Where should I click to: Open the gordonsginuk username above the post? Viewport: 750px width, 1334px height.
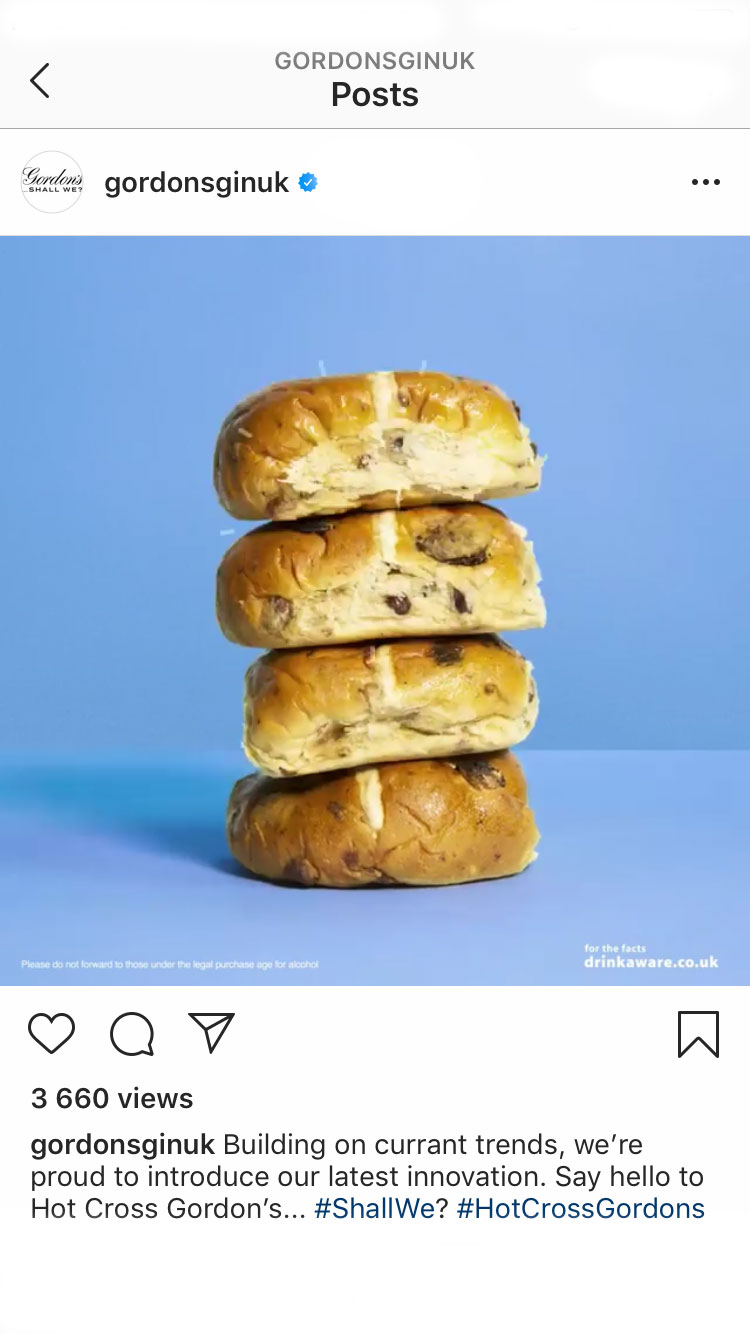pyautogui.click(x=197, y=183)
